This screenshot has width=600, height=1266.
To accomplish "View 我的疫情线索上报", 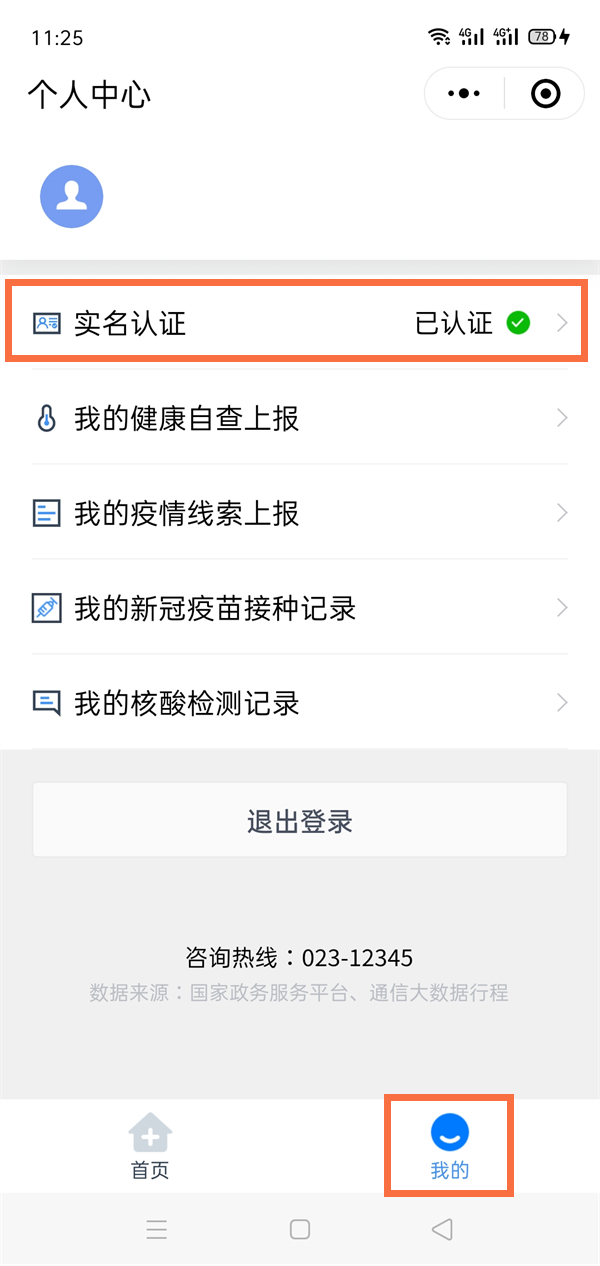I will (300, 513).
